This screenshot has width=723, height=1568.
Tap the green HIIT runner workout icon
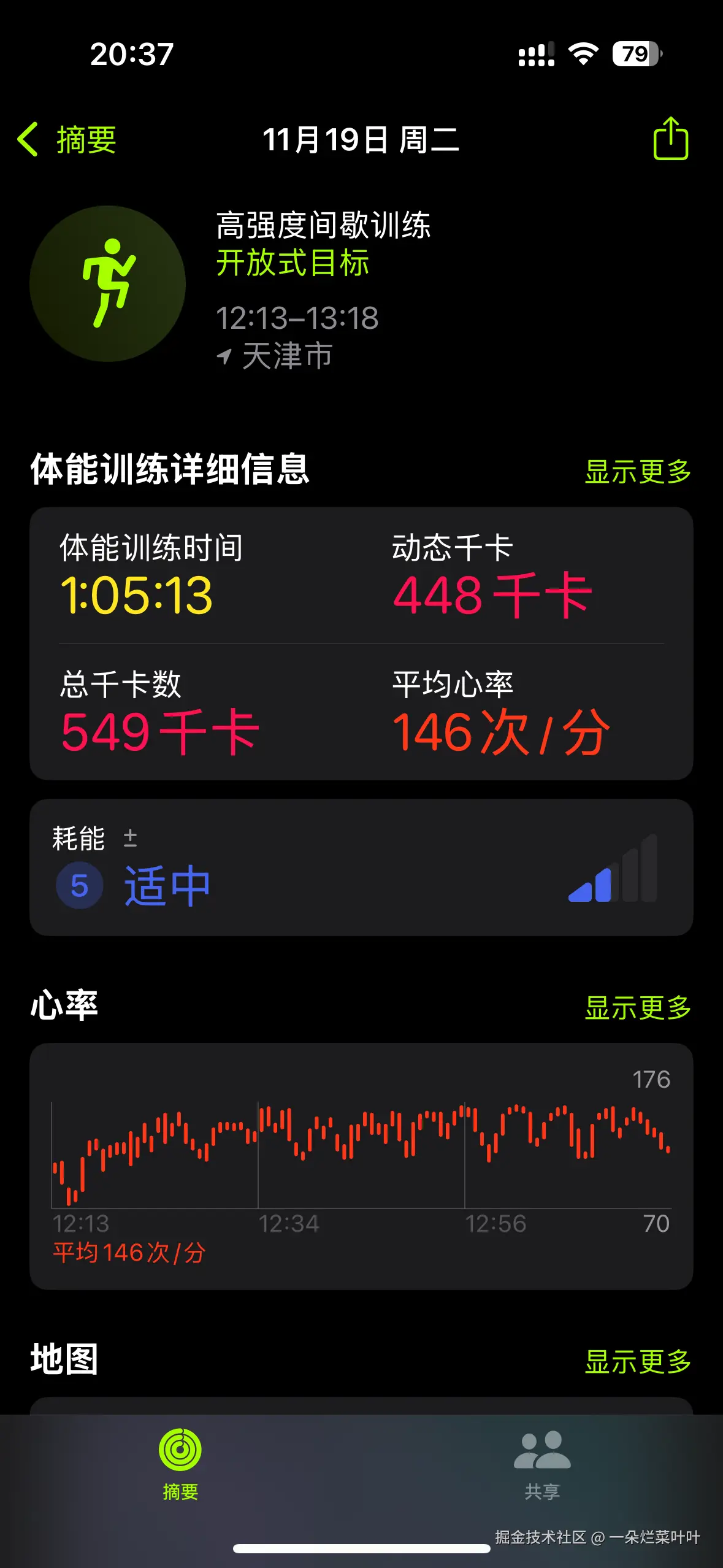108,283
